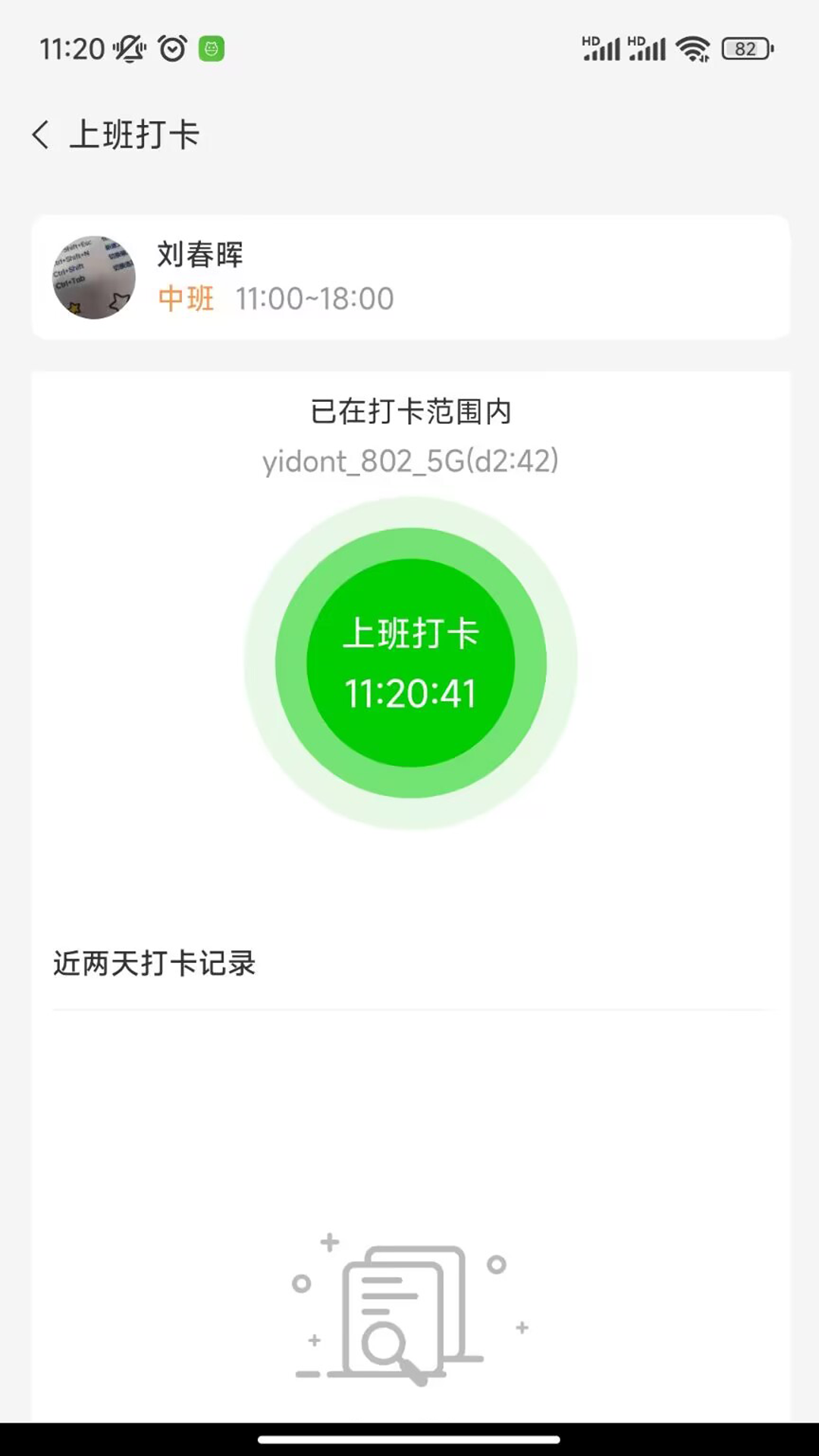Tap the battery indicator showing 82
This screenshot has width=819, height=1456.
coord(746,48)
